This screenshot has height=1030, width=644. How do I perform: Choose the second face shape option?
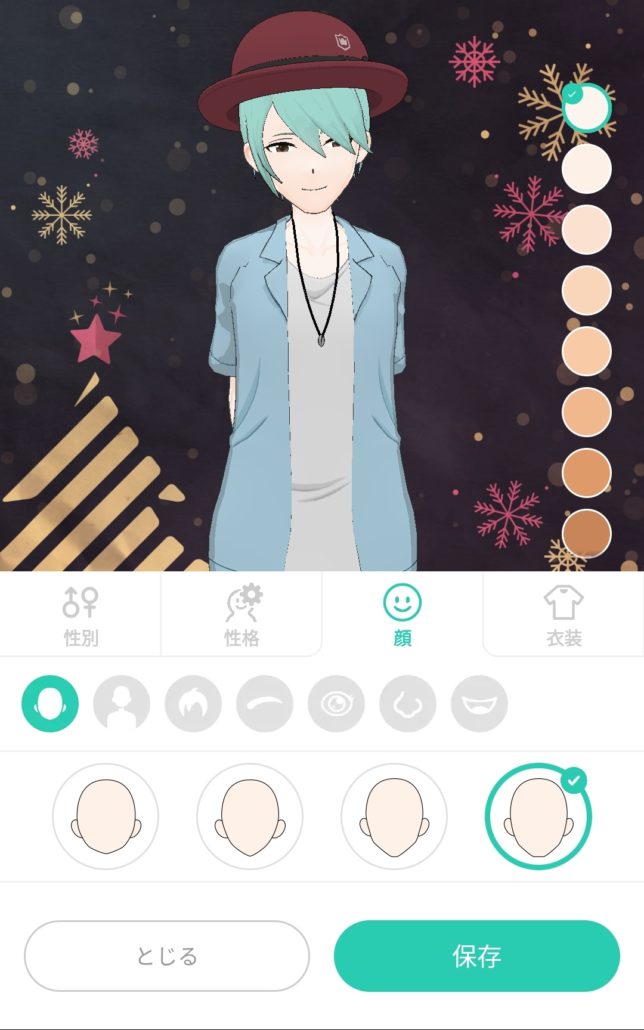pyautogui.click(x=250, y=816)
